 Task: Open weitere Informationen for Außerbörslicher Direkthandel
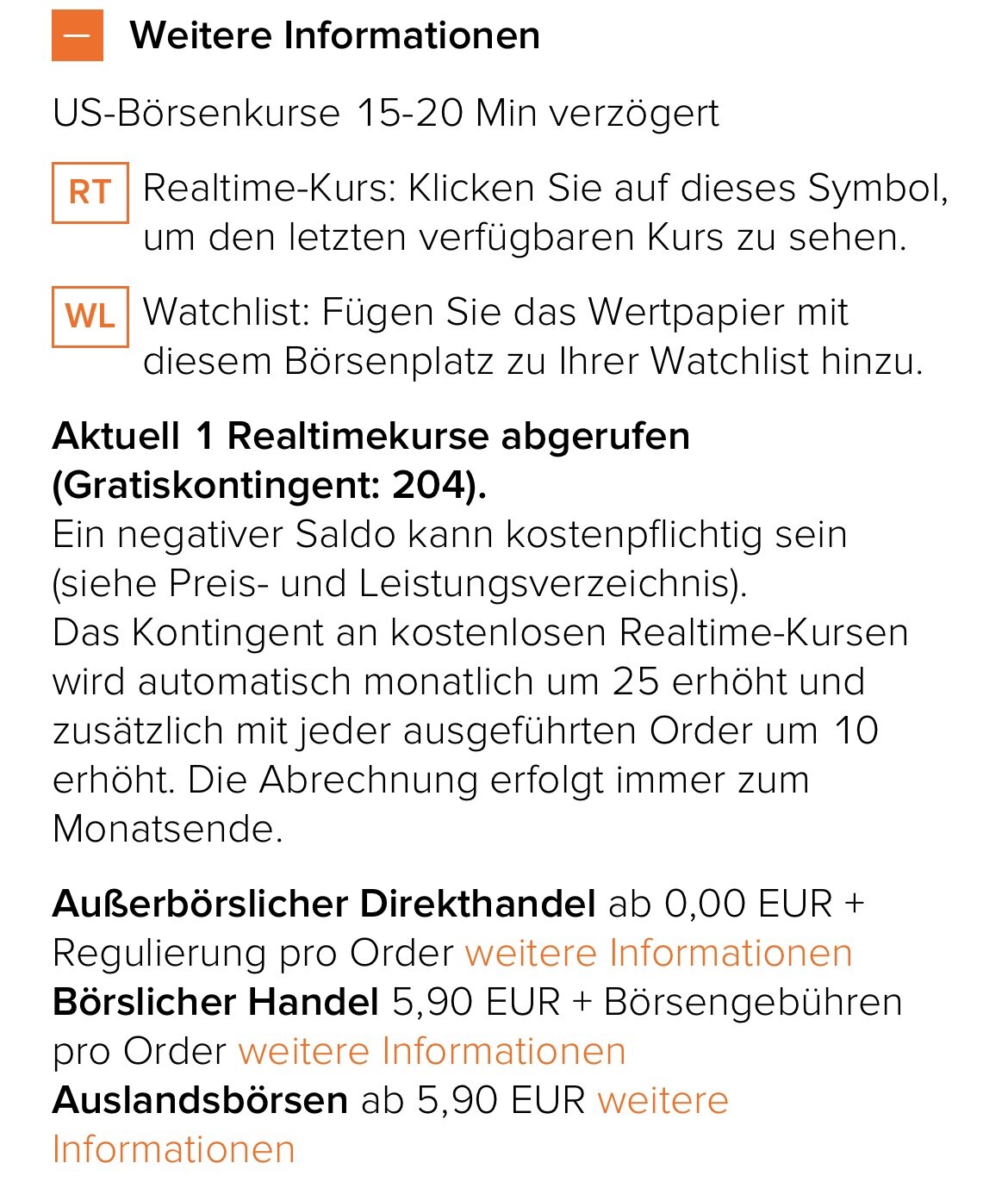tap(658, 954)
